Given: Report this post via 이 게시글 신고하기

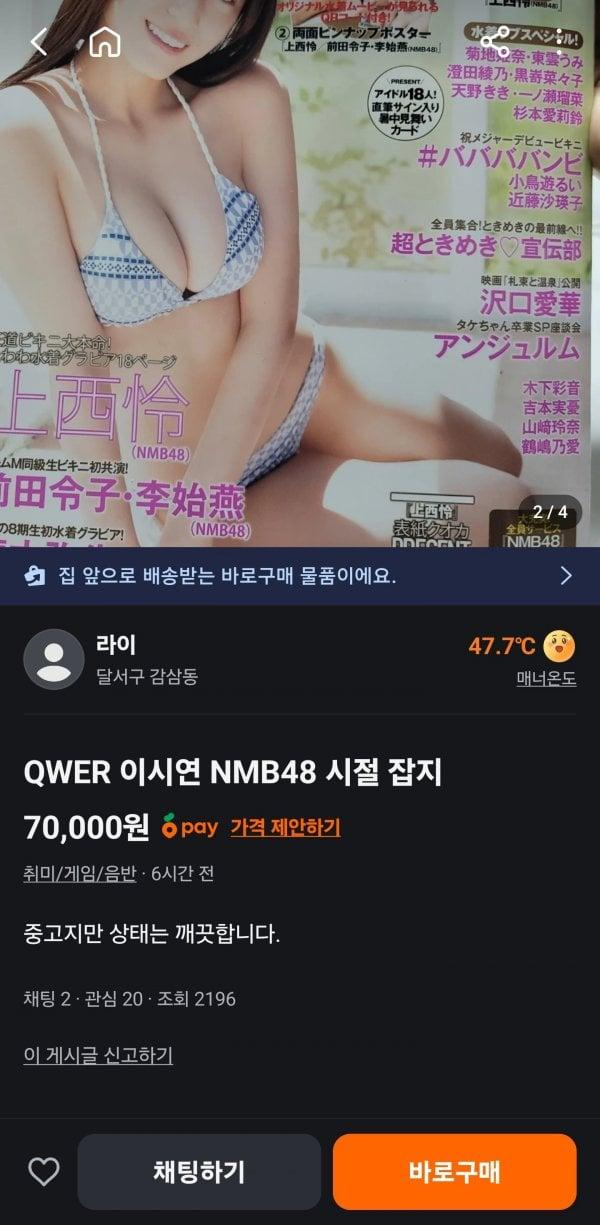Looking at the screenshot, I should coord(98,1055).
